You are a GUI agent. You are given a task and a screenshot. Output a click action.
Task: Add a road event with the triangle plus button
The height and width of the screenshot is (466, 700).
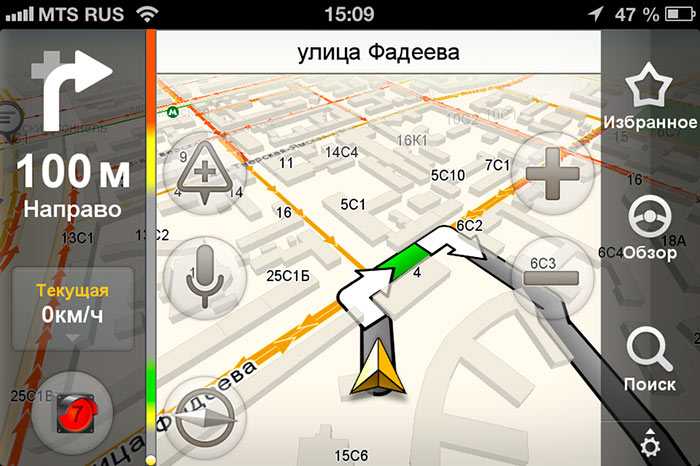204,173
